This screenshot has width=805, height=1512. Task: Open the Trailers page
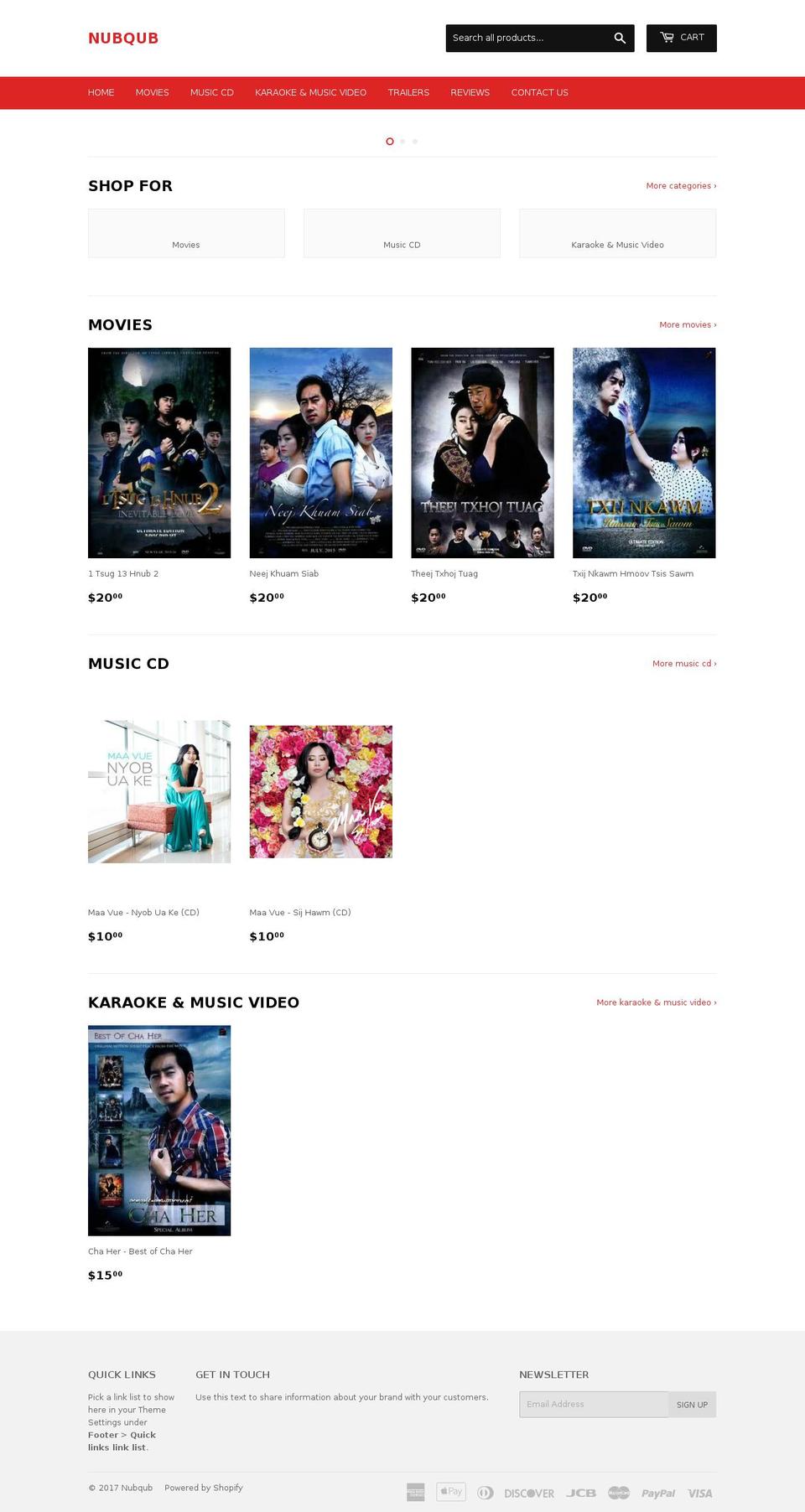click(x=408, y=92)
